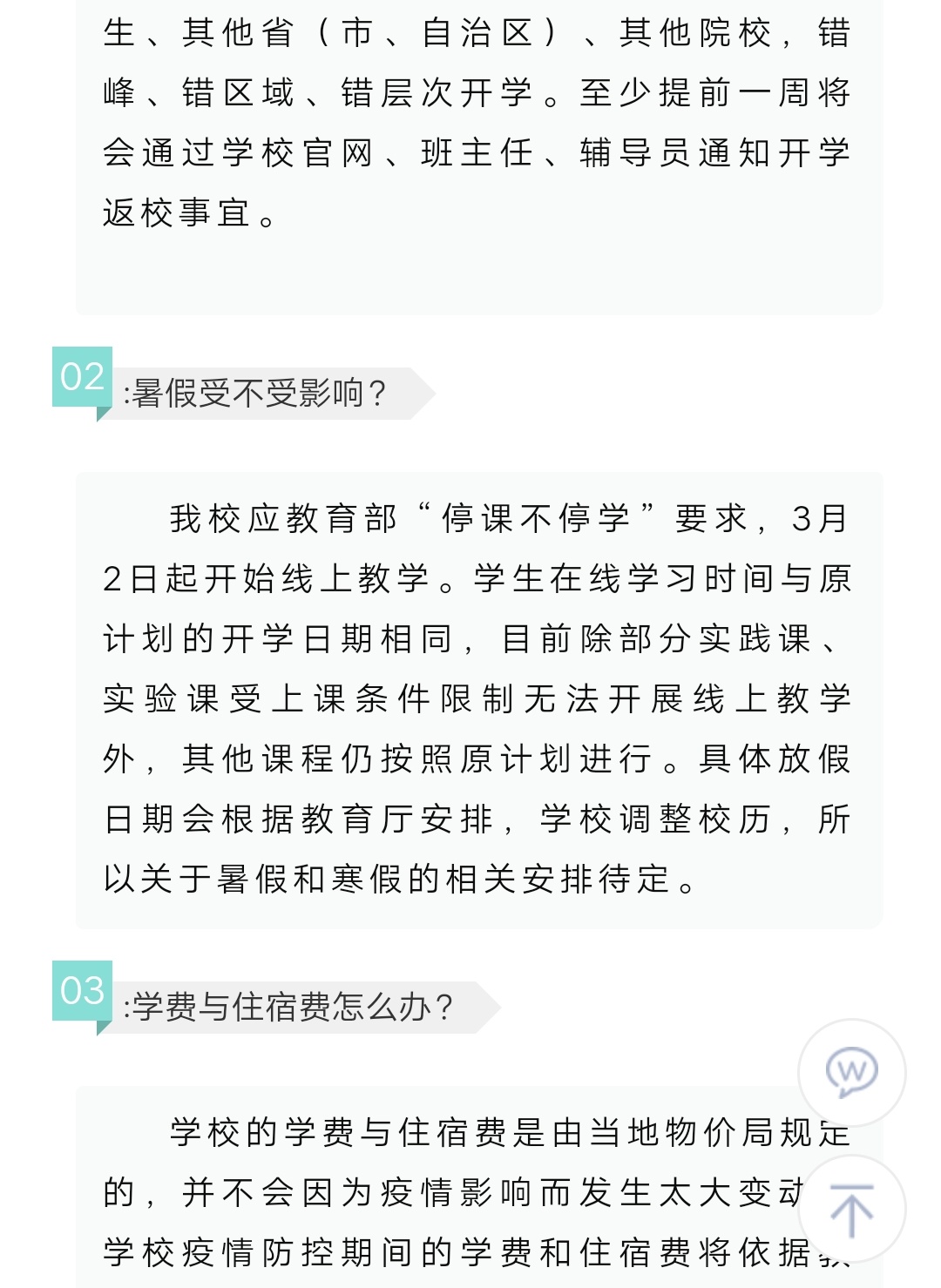The image size is (941, 1288).
Task: Open the floating chat bubble icon
Action: (x=851, y=1073)
